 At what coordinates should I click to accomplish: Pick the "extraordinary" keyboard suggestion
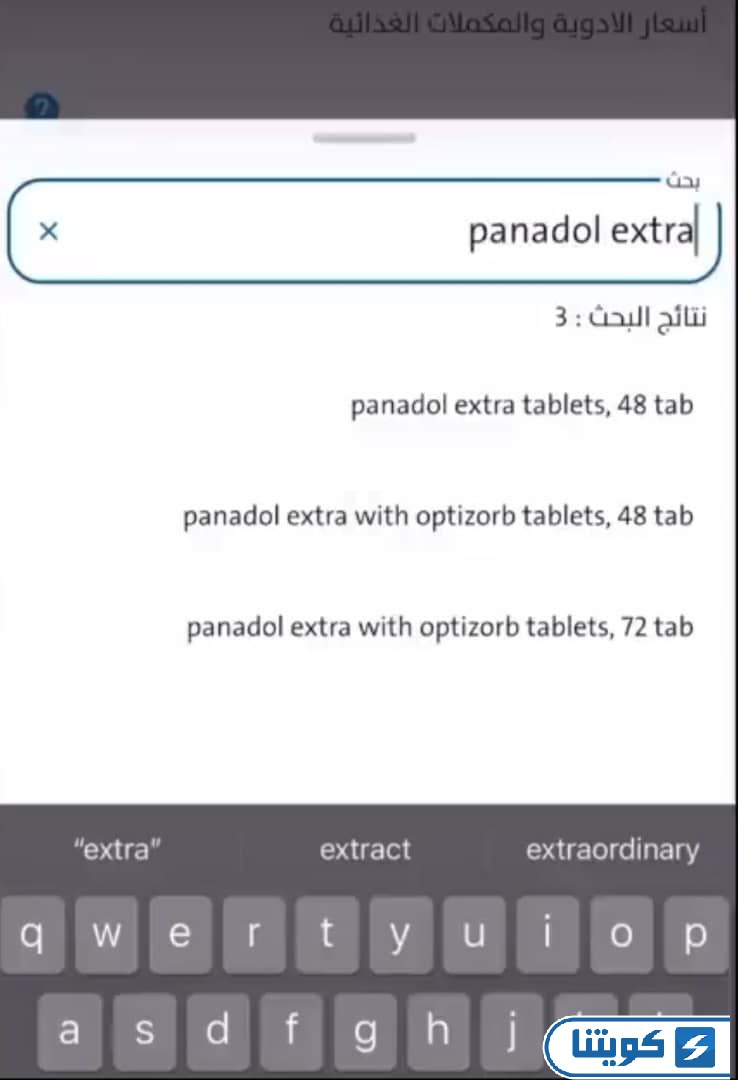click(x=612, y=850)
